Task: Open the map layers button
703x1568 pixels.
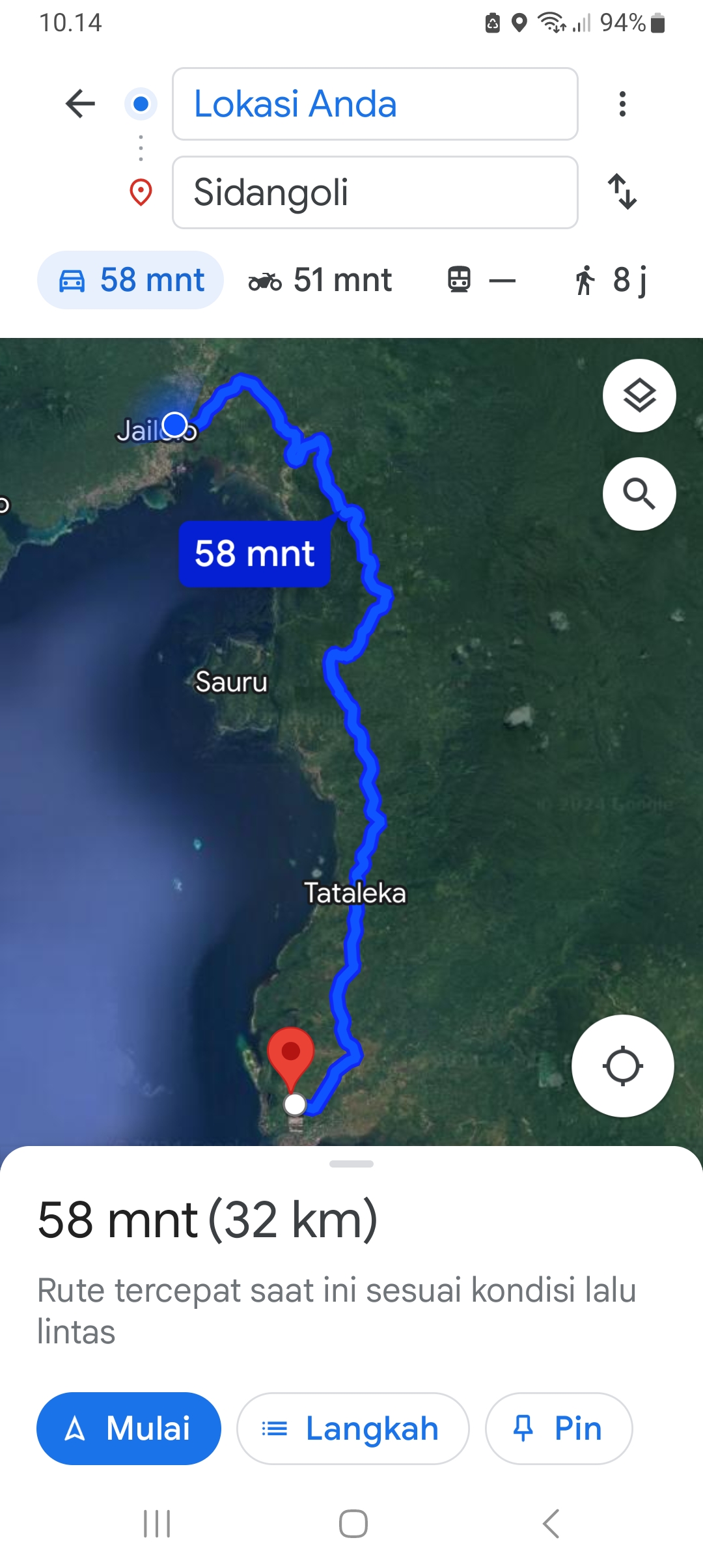Action: point(639,395)
